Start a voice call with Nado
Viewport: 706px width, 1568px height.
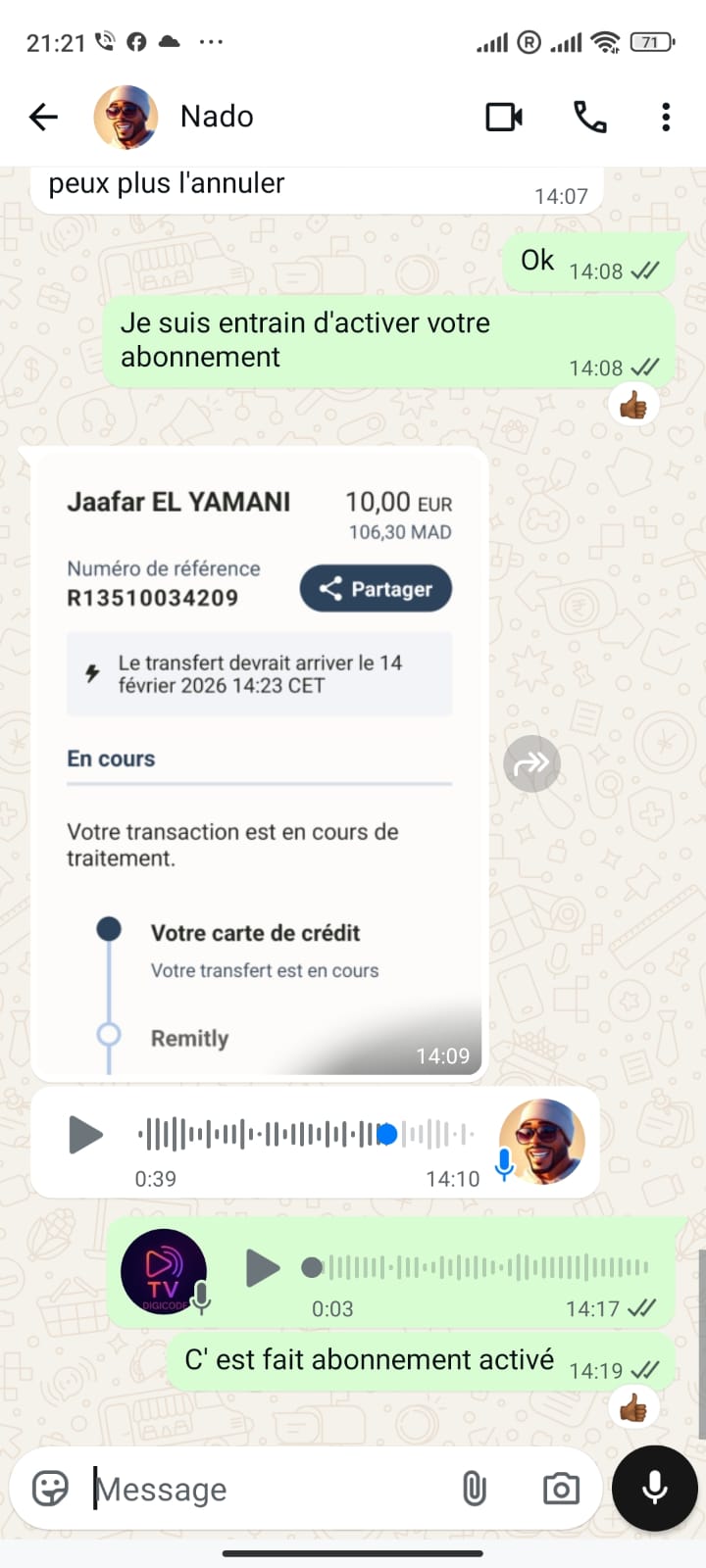pyautogui.click(x=588, y=117)
